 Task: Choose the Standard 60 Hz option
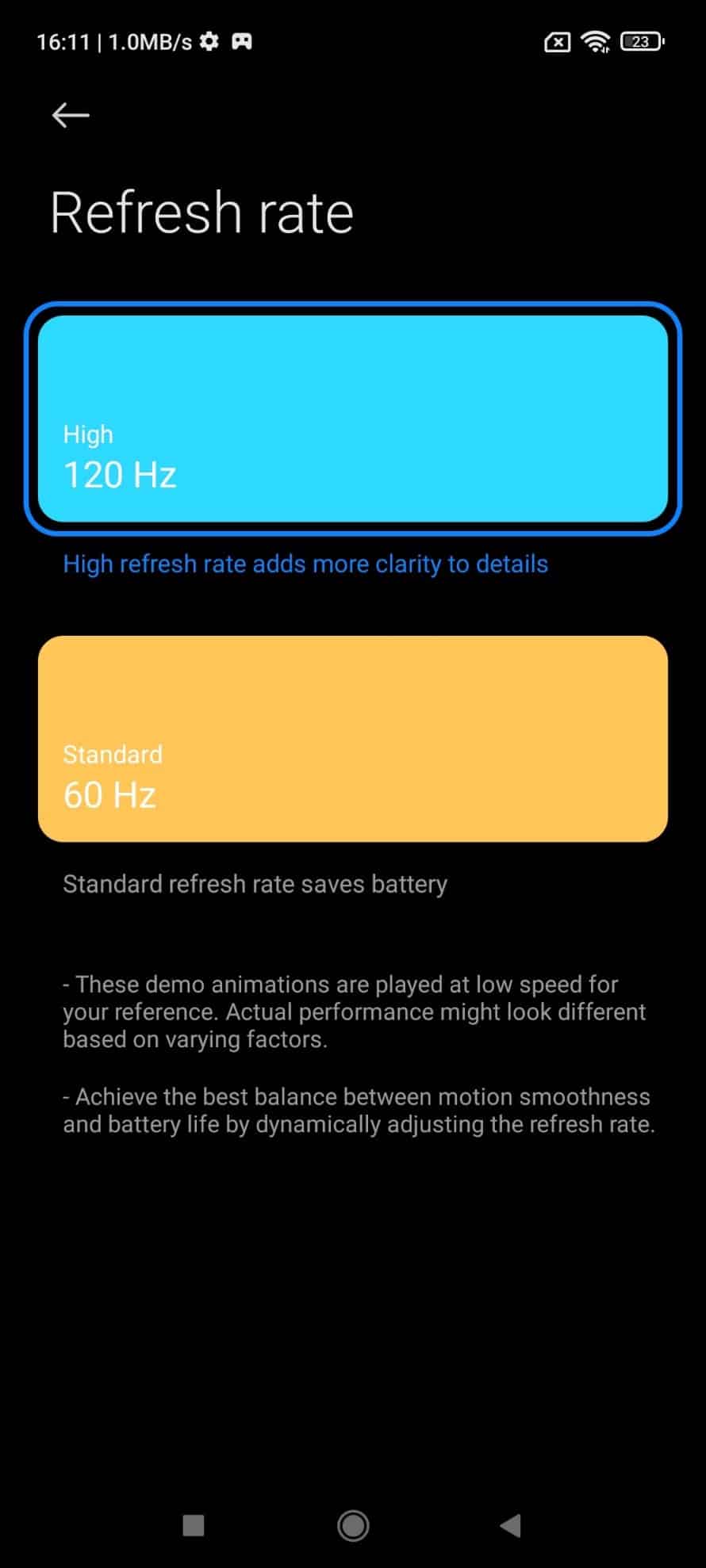point(353,739)
